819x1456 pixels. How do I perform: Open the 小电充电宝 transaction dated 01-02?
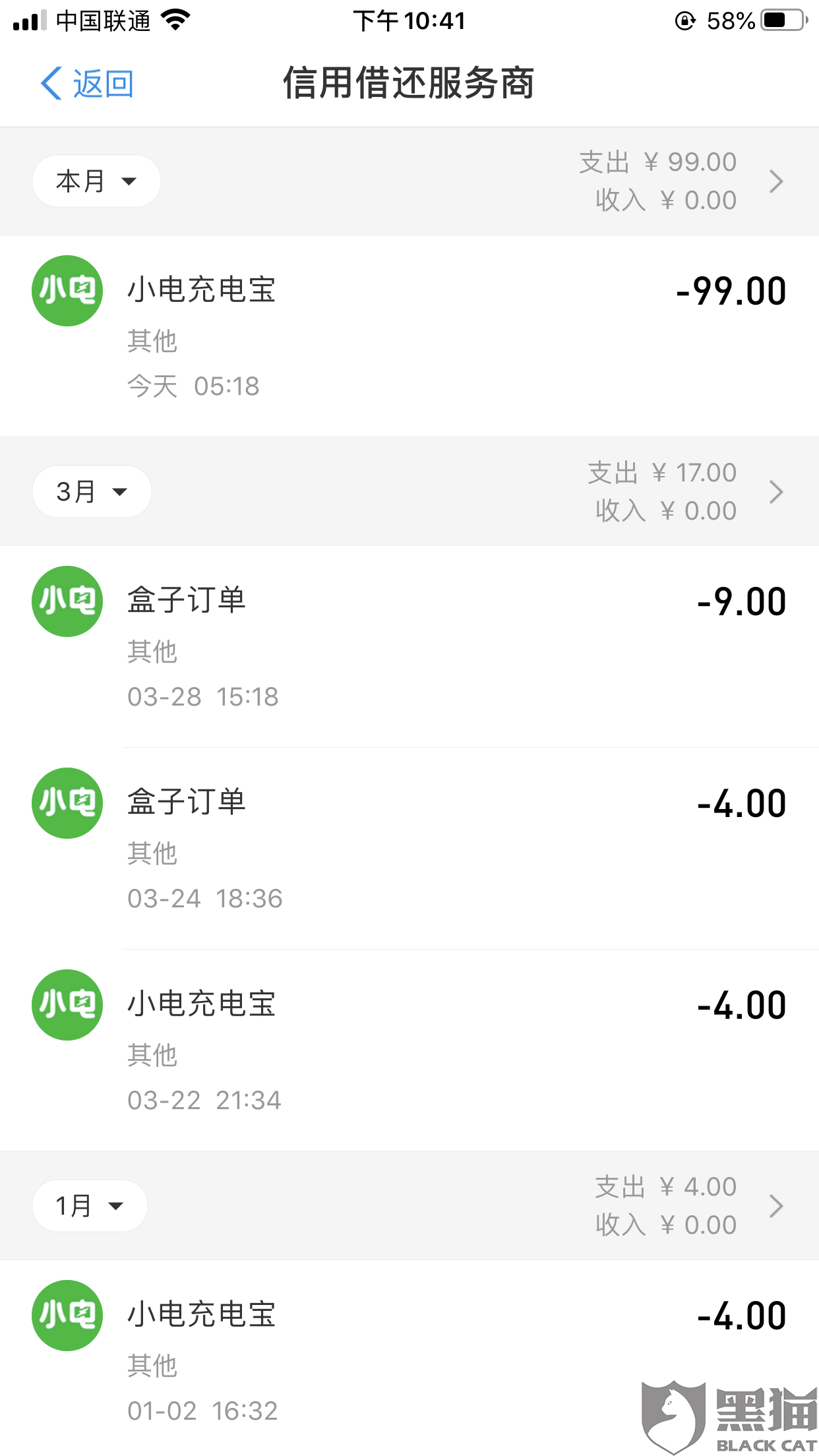(409, 1361)
